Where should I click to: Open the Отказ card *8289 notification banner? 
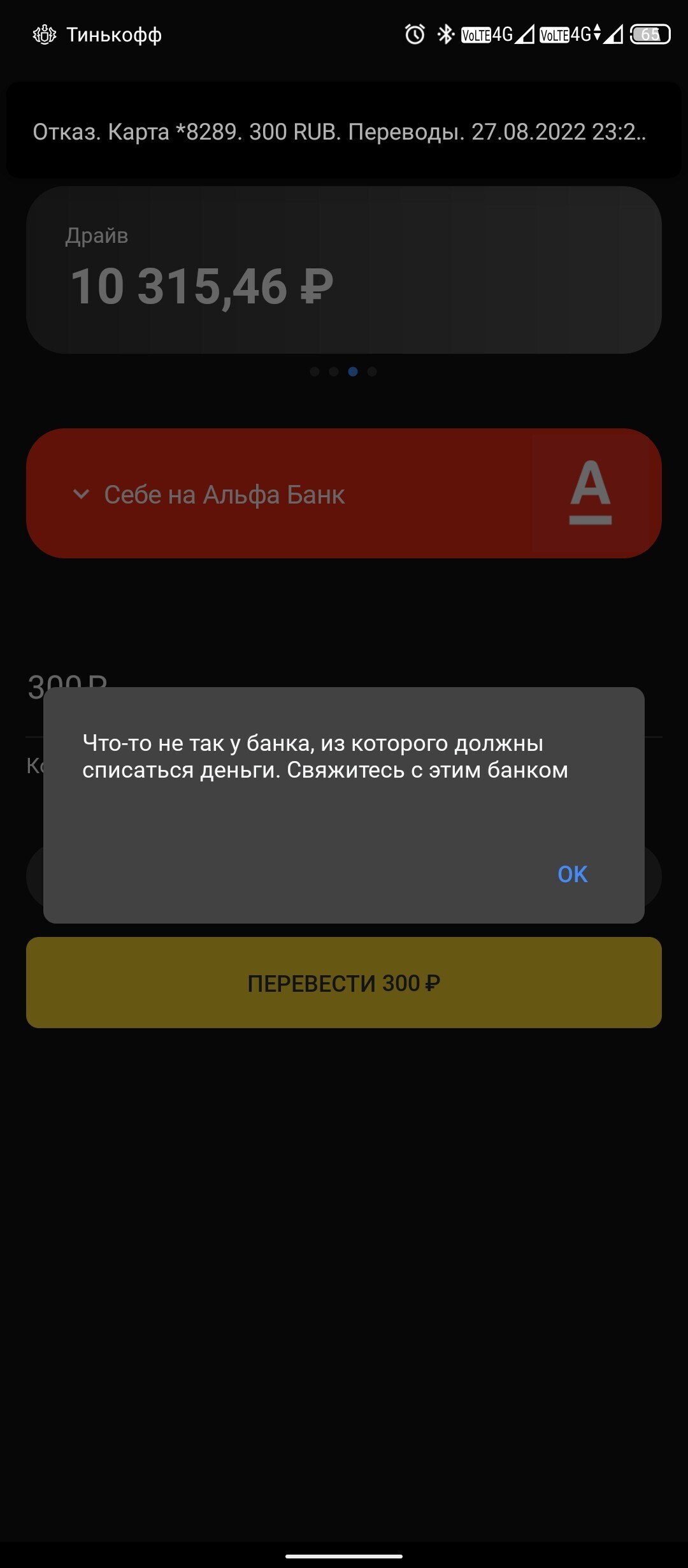point(340,132)
